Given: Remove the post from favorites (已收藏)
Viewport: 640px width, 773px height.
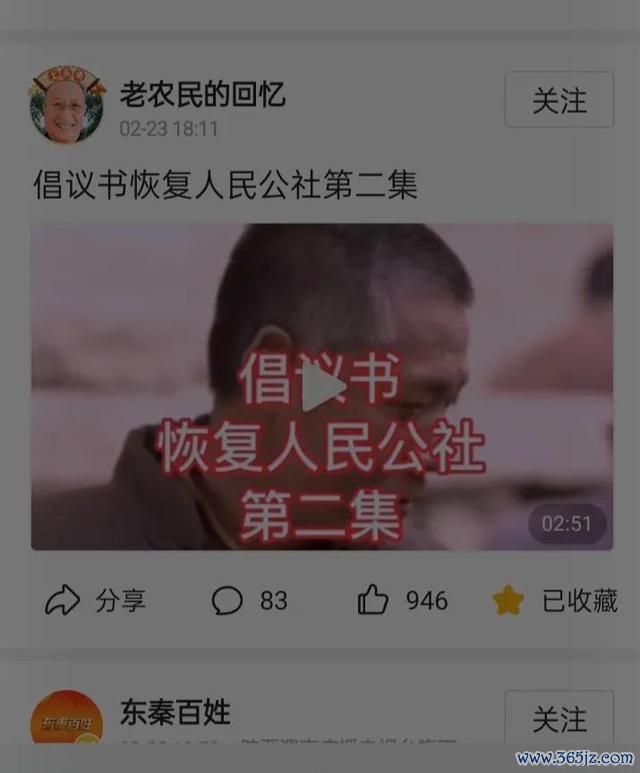Looking at the screenshot, I should click(x=555, y=600).
